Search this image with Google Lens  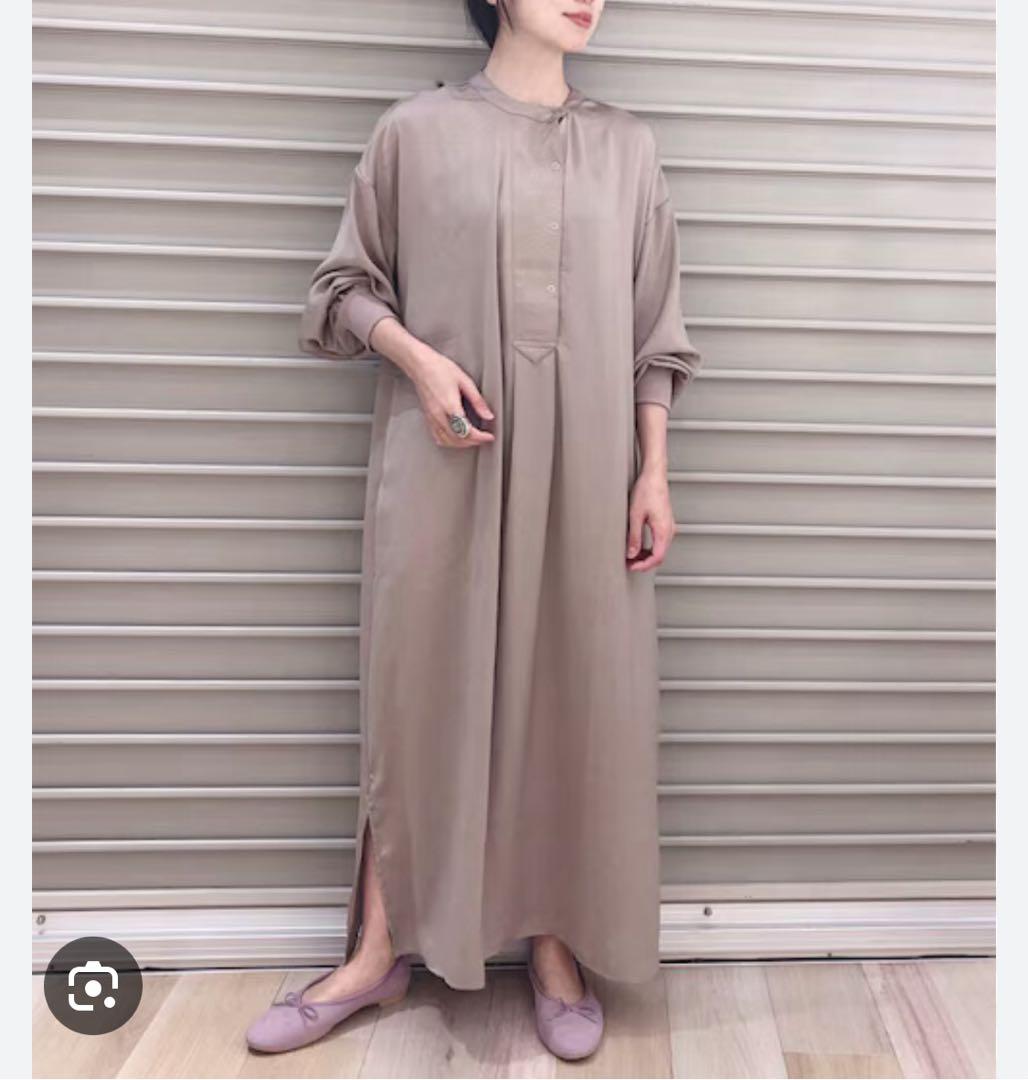click(x=93, y=985)
